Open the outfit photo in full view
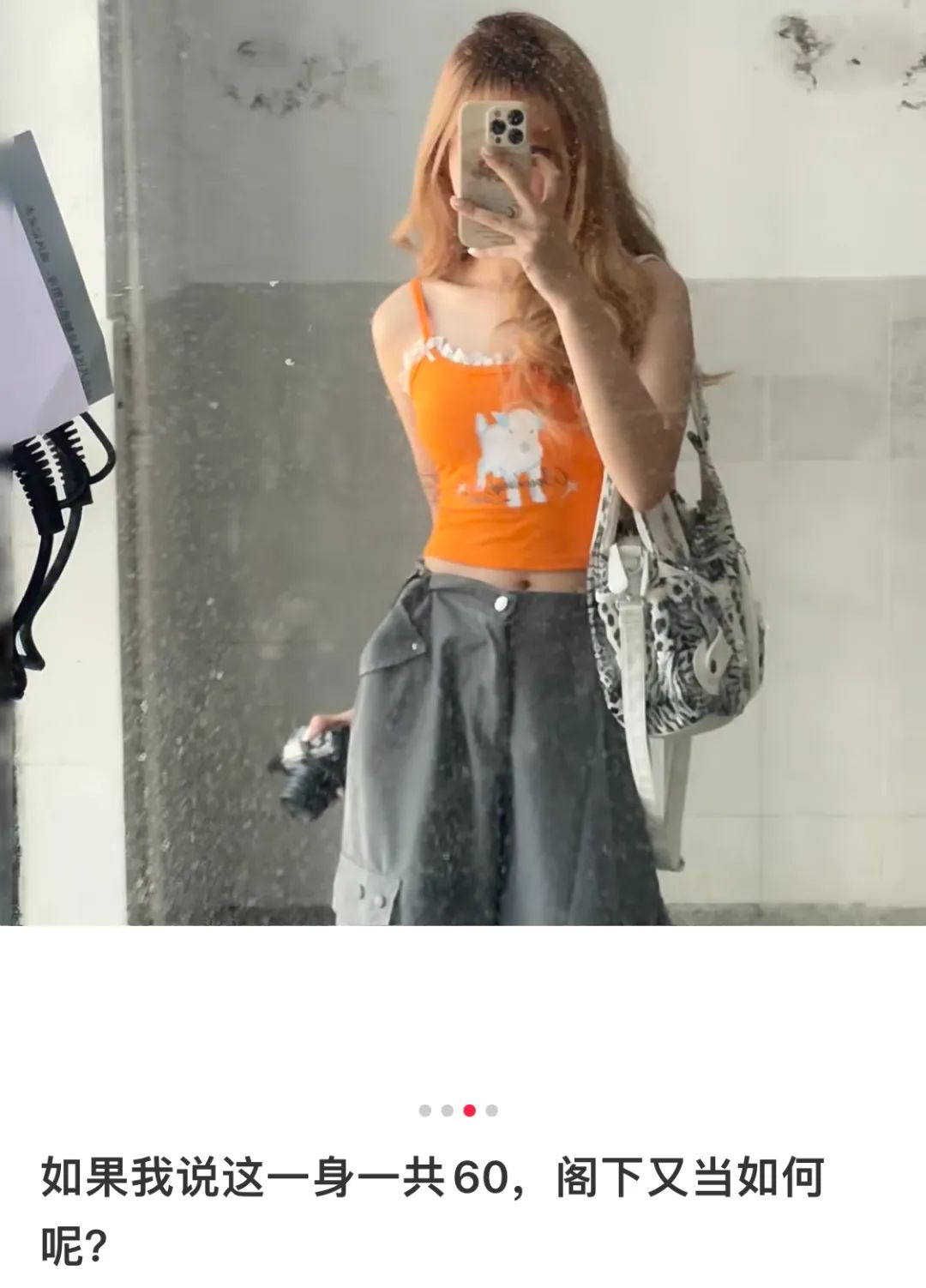Image resolution: width=926 pixels, height=1288 pixels. [463, 463]
